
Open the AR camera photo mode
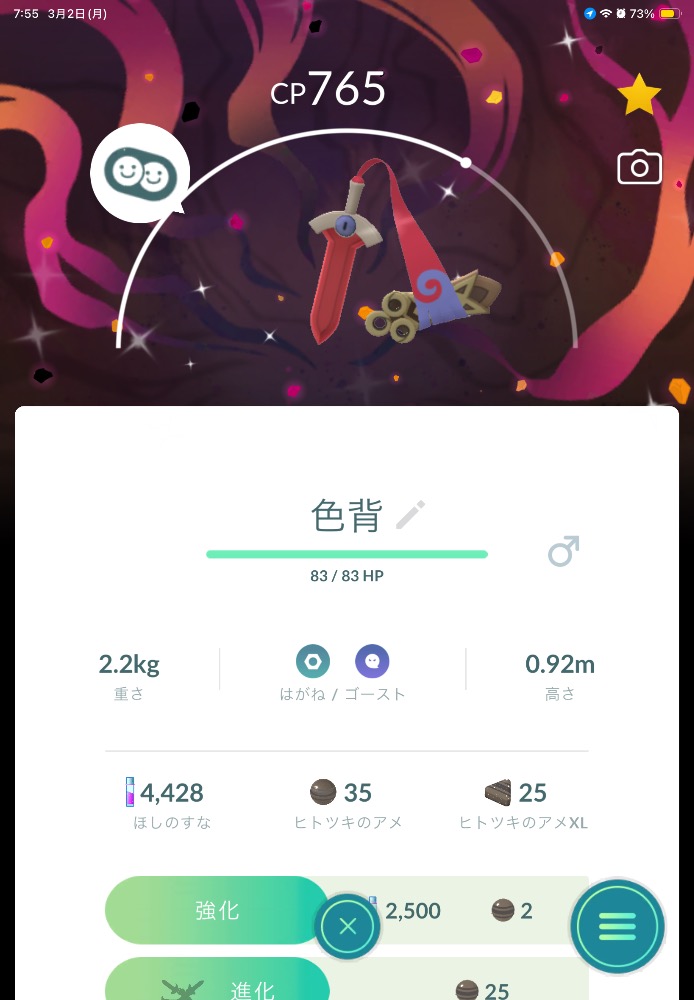tap(639, 167)
